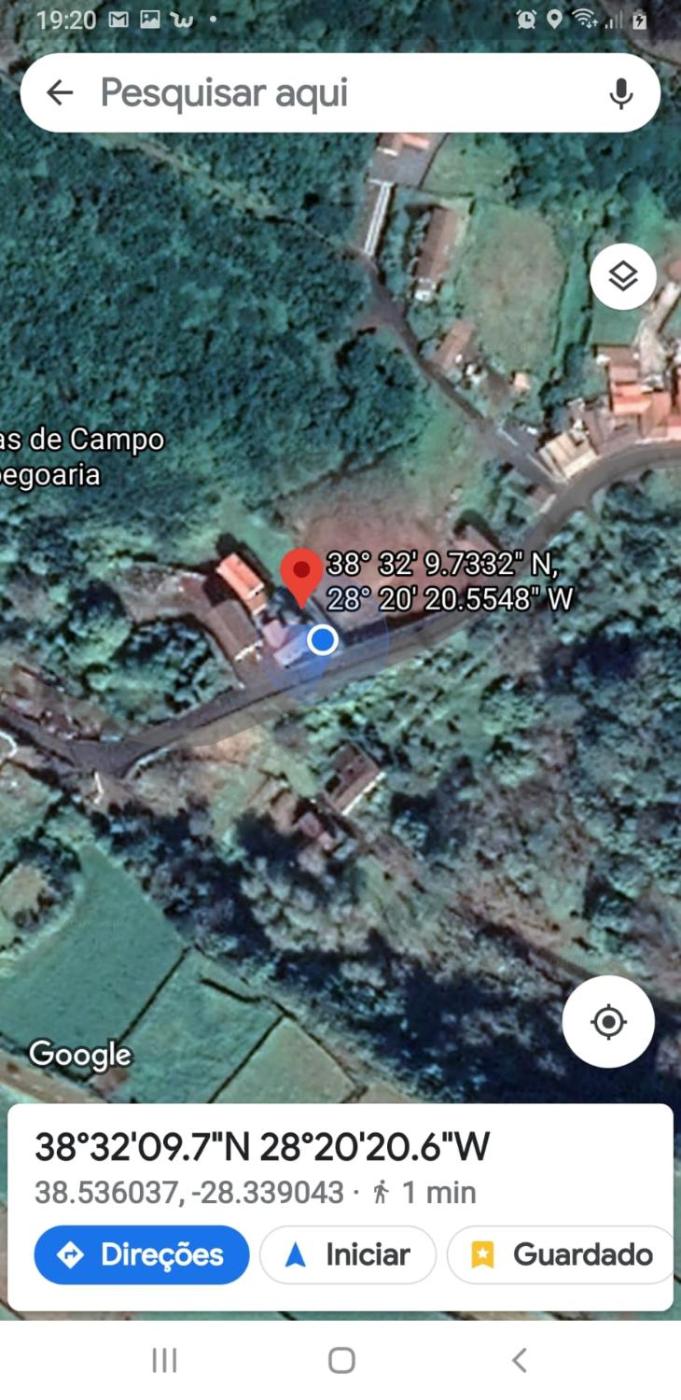Start voice search with microphone icon
Image resolution: width=681 pixels, height=1400 pixels.
point(621,94)
